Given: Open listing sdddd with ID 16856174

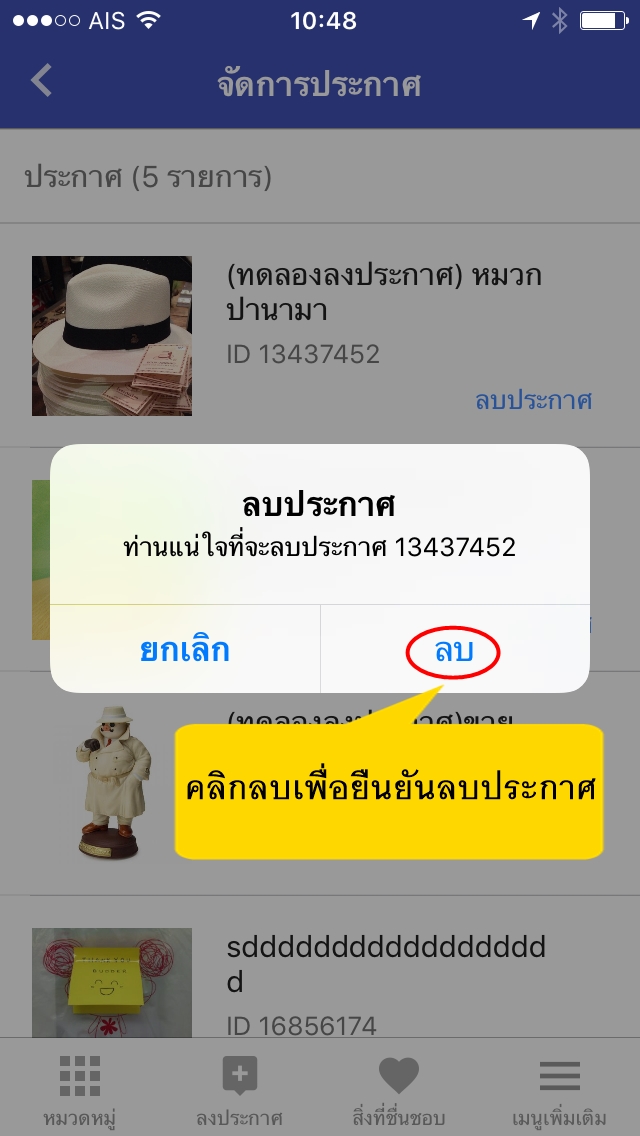Looking at the screenshot, I should (320, 967).
